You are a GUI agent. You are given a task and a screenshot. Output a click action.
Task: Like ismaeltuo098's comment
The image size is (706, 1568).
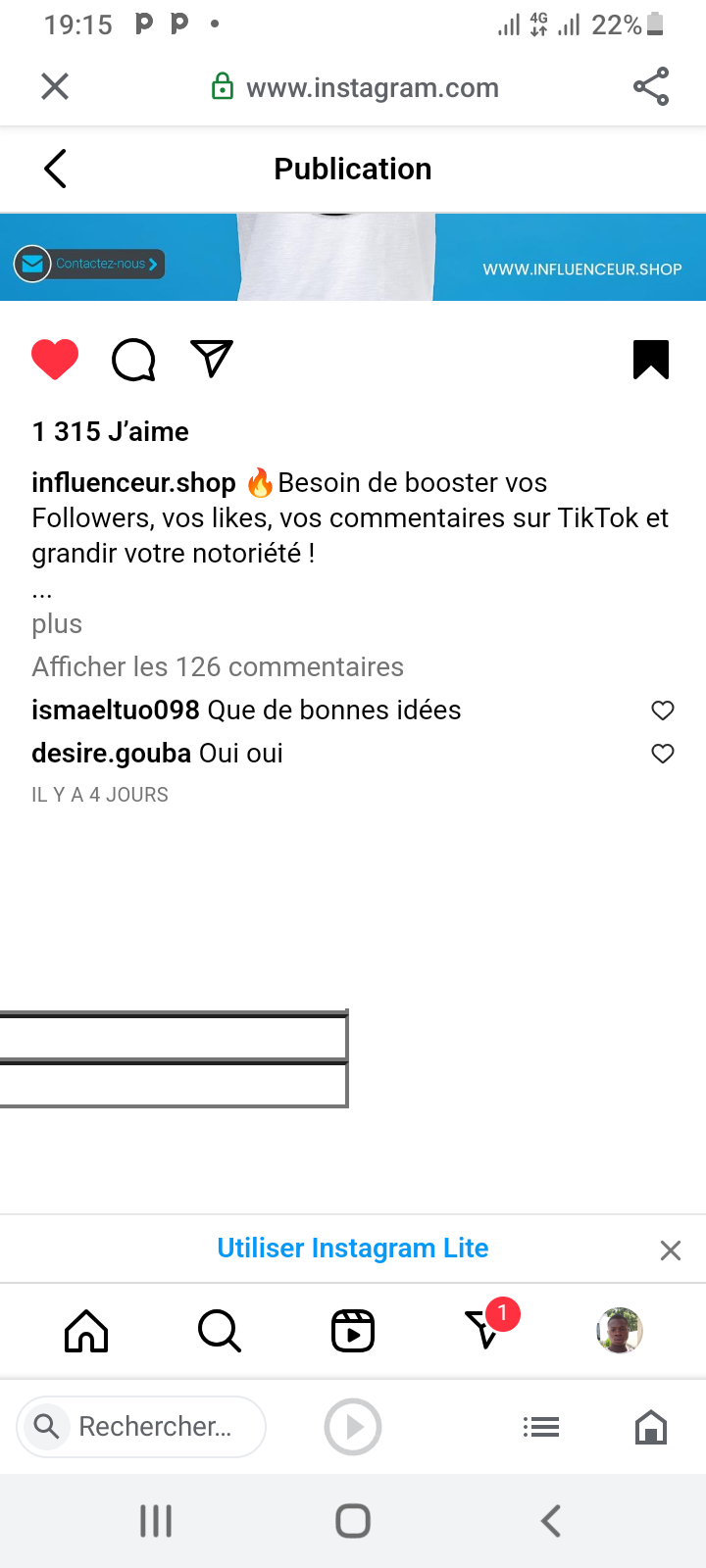tap(663, 710)
